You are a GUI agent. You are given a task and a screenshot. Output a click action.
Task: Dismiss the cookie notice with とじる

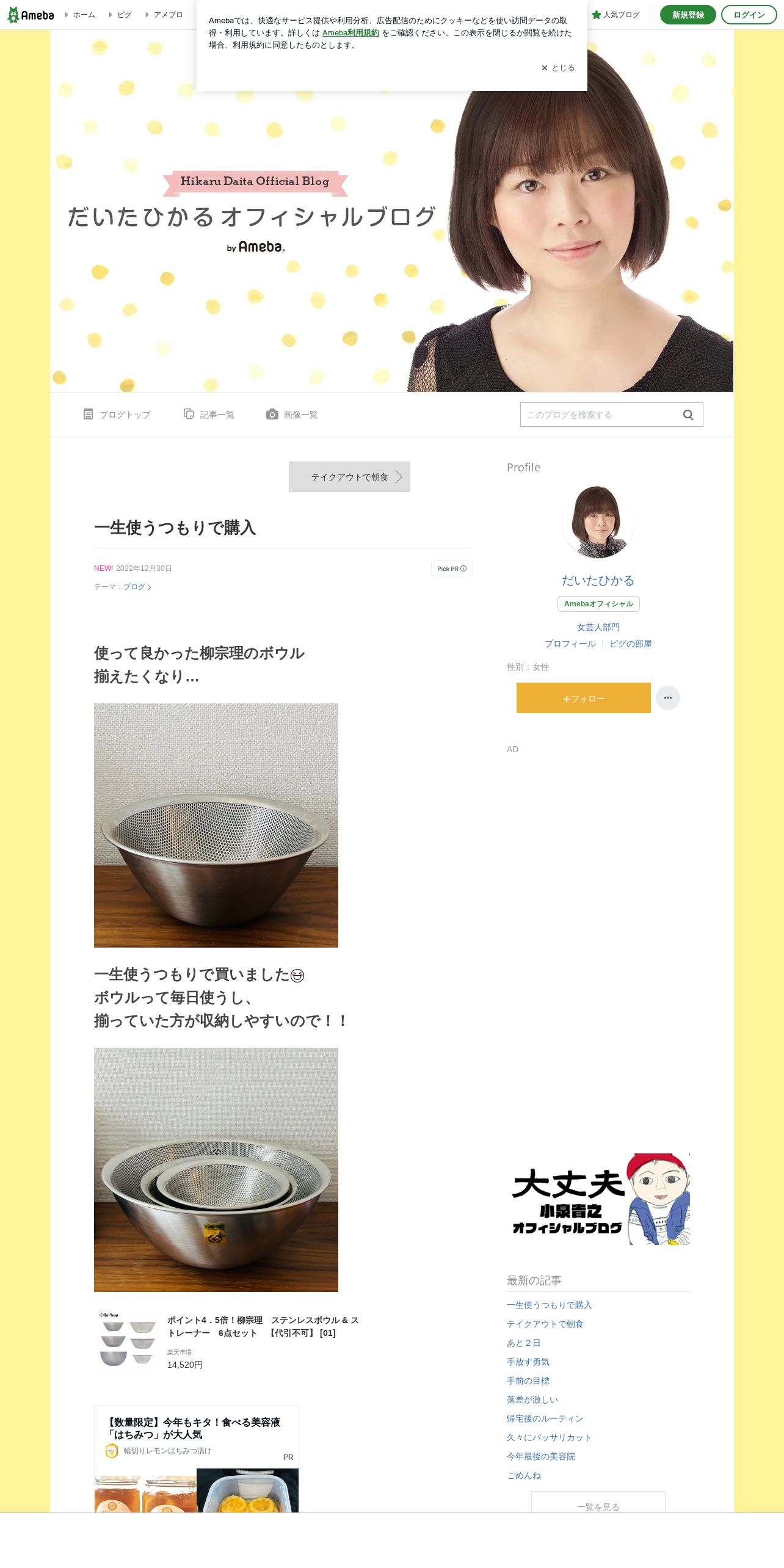pyautogui.click(x=558, y=68)
